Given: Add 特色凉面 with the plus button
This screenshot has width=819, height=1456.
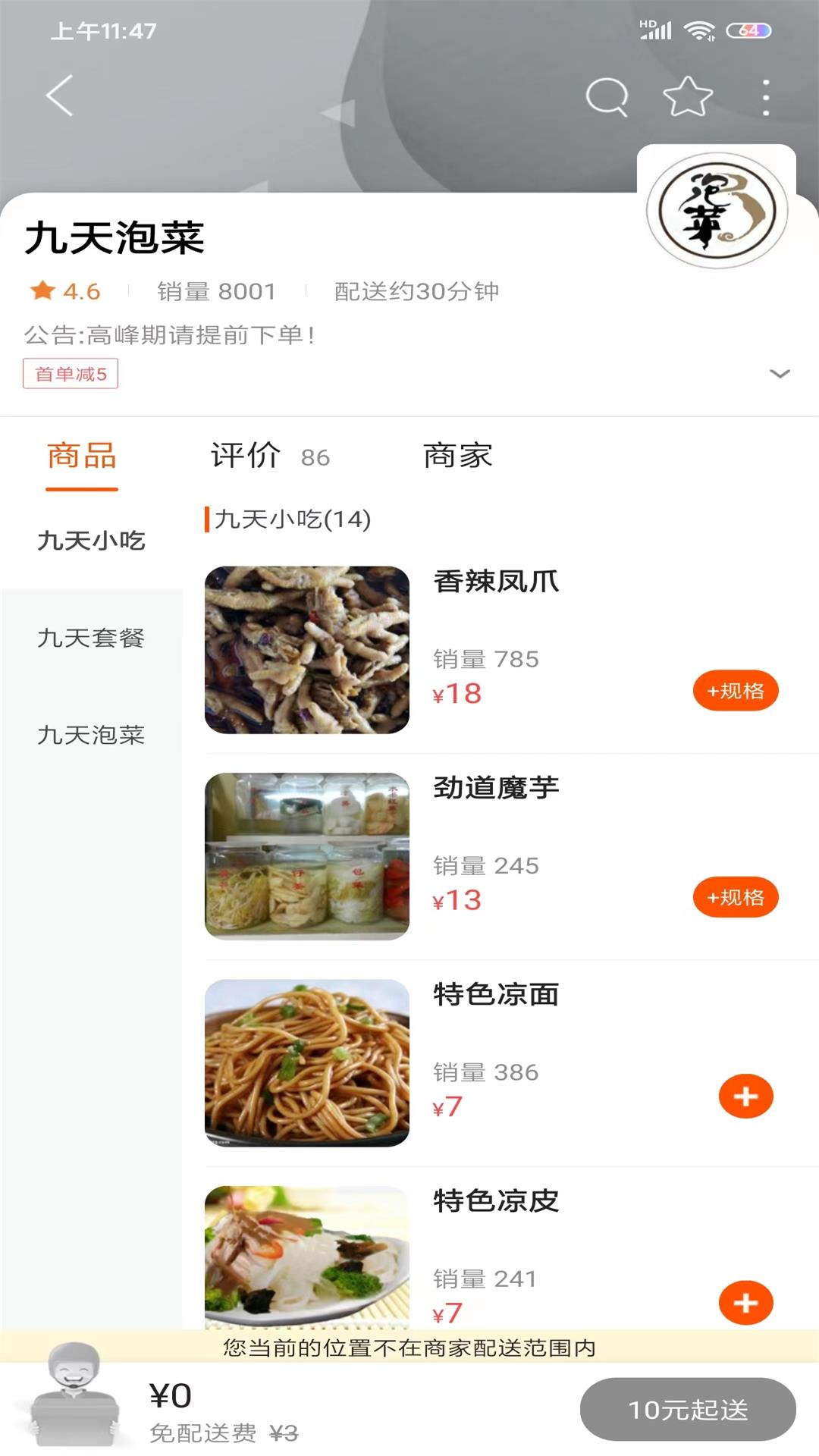Looking at the screenshot, I should tap(746, 1096).
